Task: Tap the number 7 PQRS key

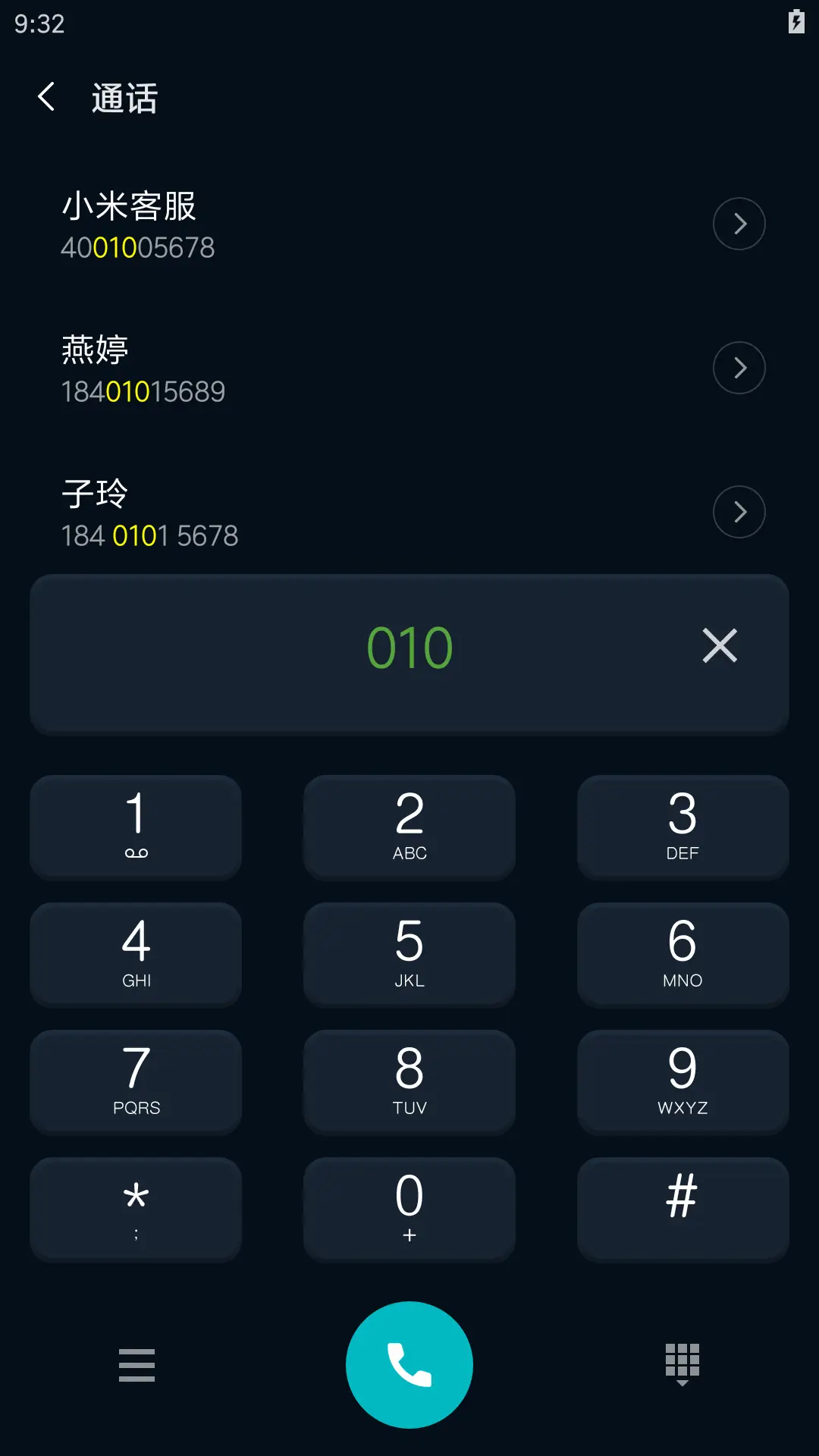Action: point(135,1082)
